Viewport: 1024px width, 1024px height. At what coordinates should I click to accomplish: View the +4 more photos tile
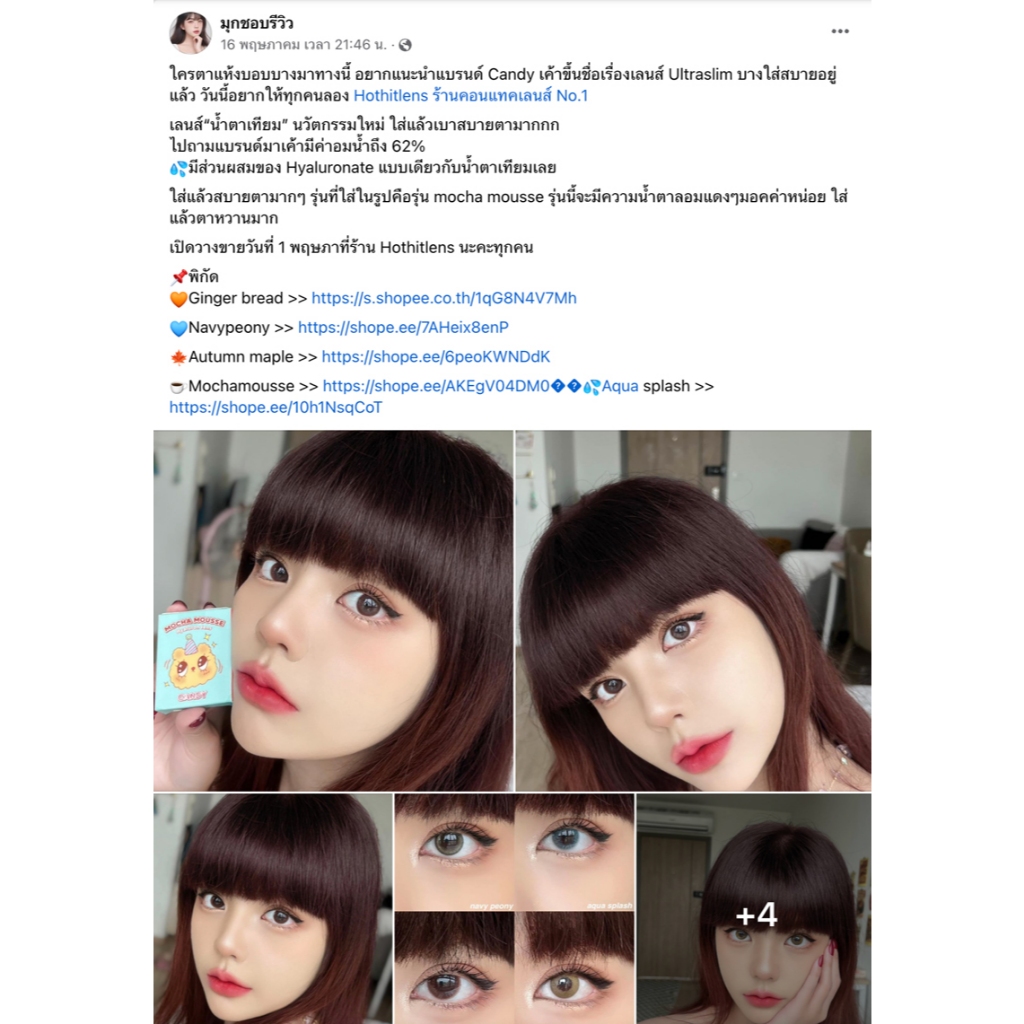(x=754, y=908)
